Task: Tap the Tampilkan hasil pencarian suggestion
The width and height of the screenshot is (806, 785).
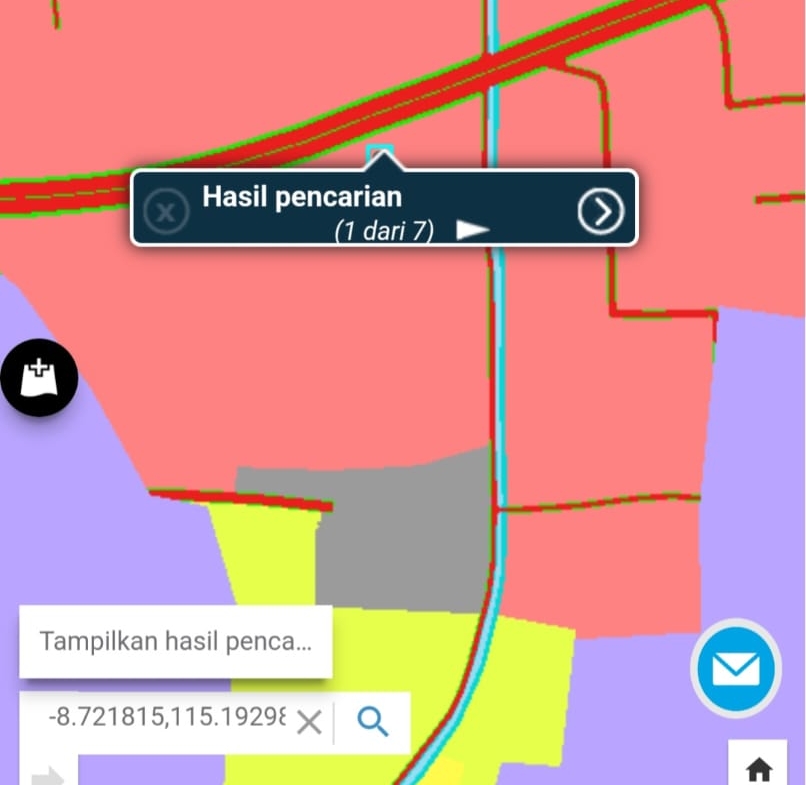Action: [175, 641]
